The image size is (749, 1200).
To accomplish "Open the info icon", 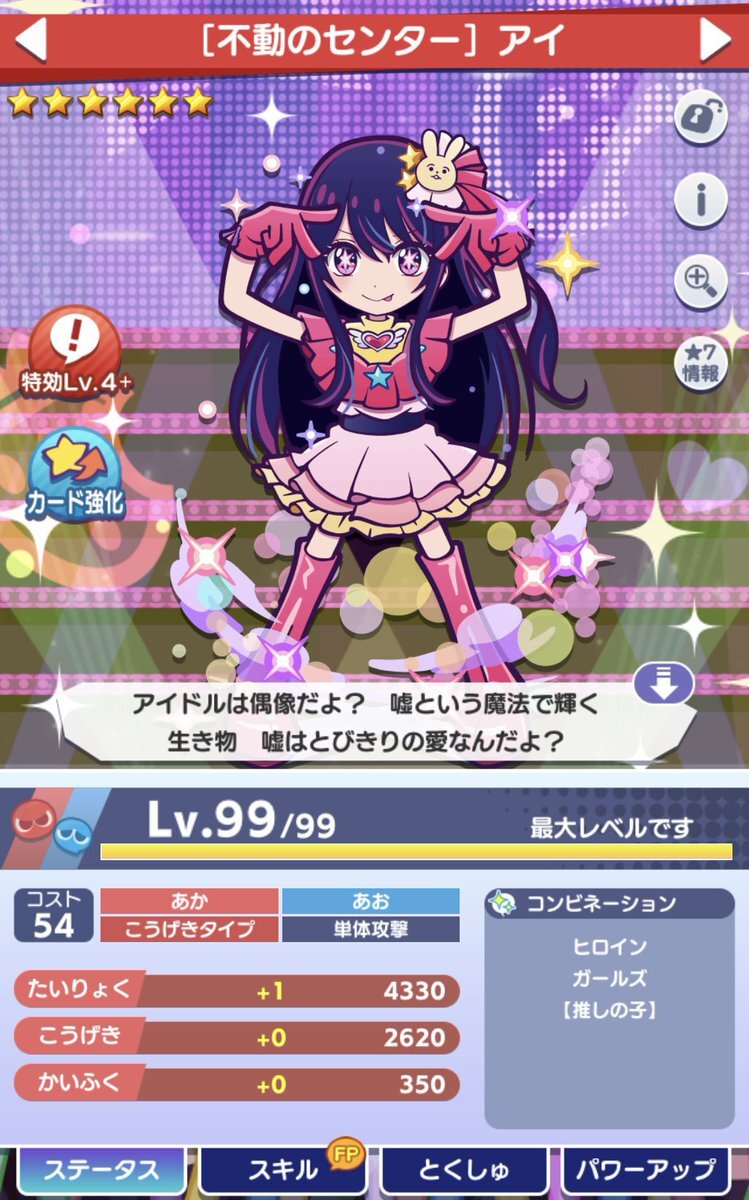I will tap(699, 201).
